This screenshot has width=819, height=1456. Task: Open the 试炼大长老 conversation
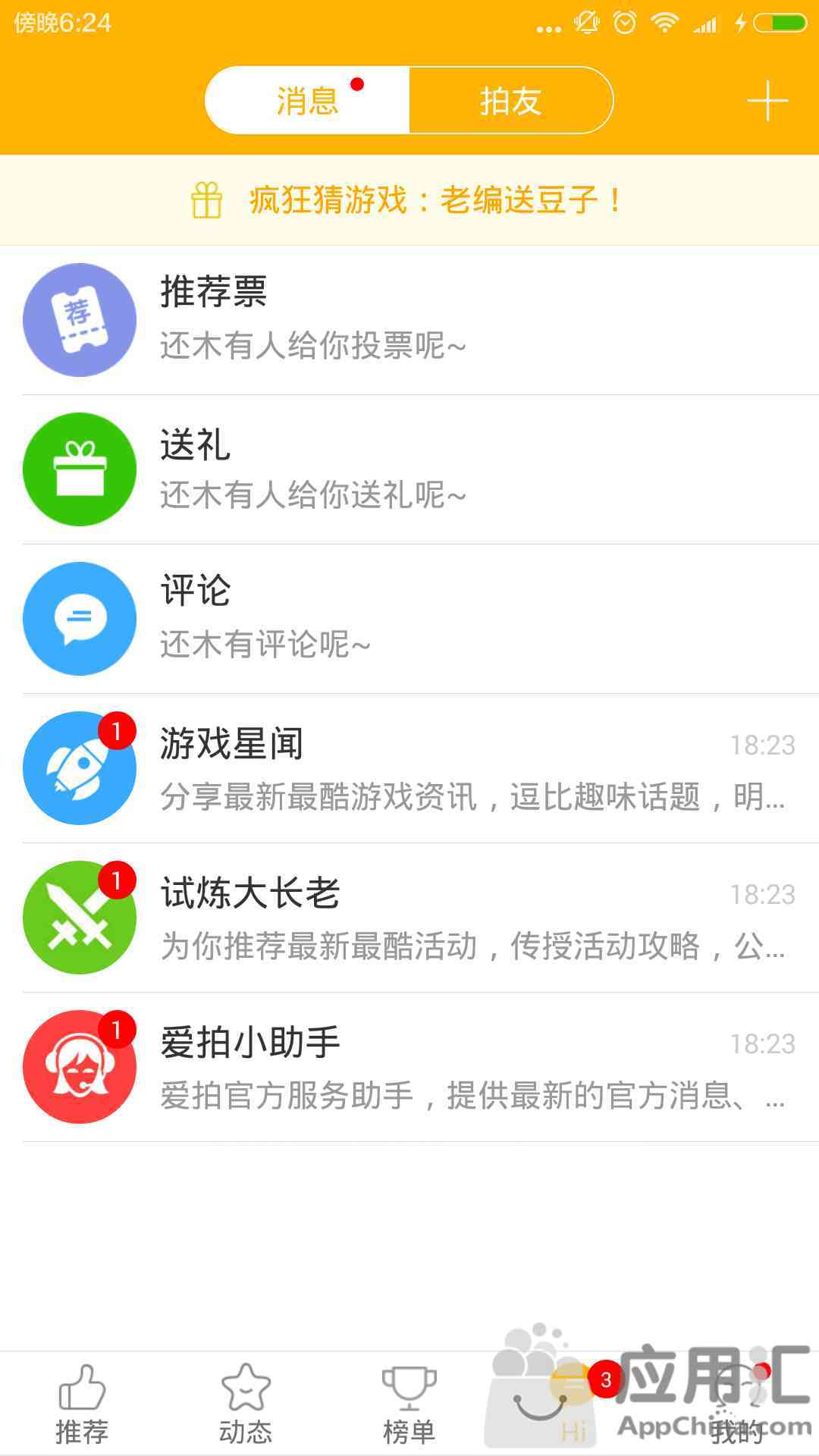coord(409,918)
